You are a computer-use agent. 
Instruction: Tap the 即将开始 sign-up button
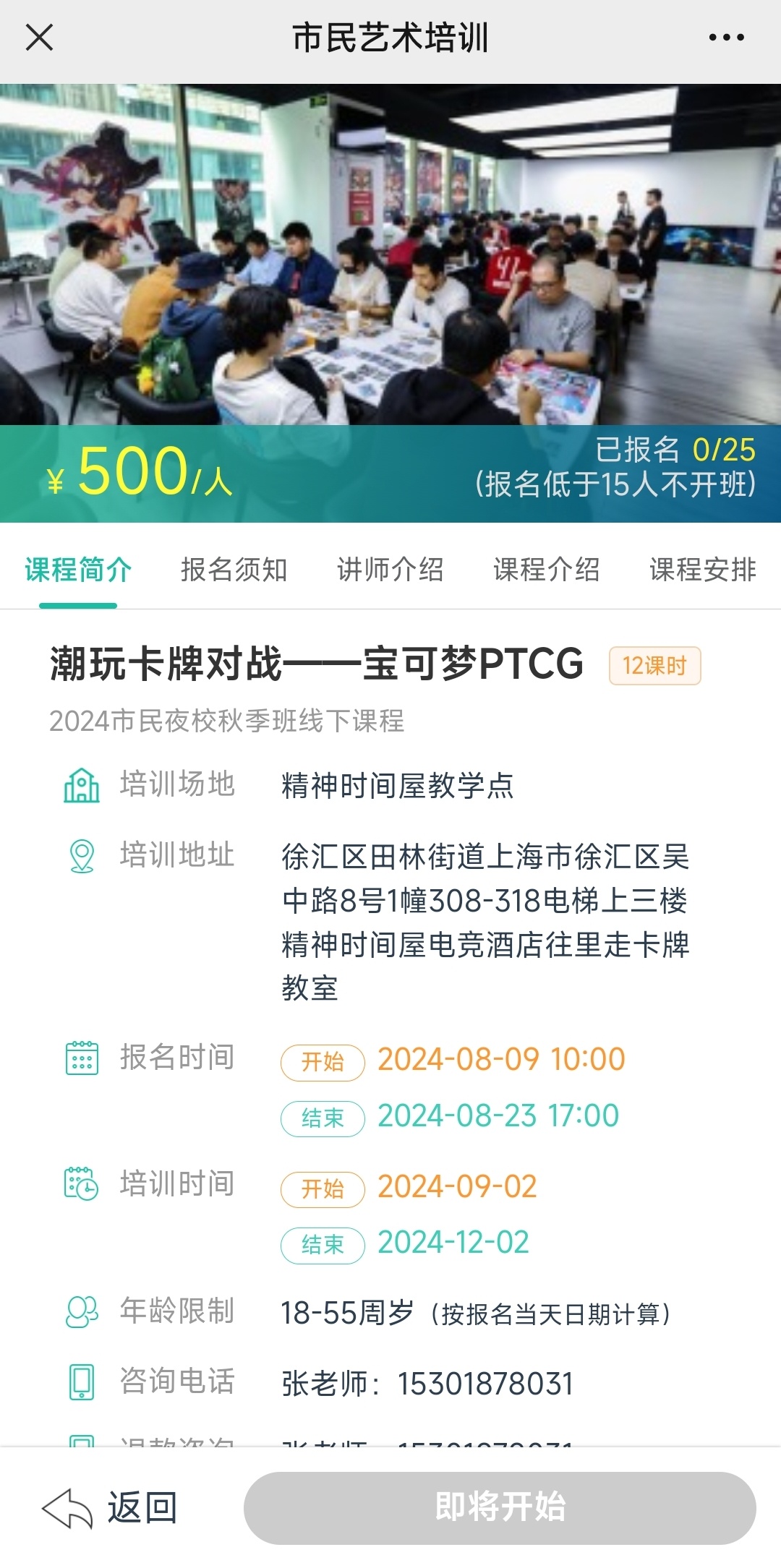tap(500, 1508)
